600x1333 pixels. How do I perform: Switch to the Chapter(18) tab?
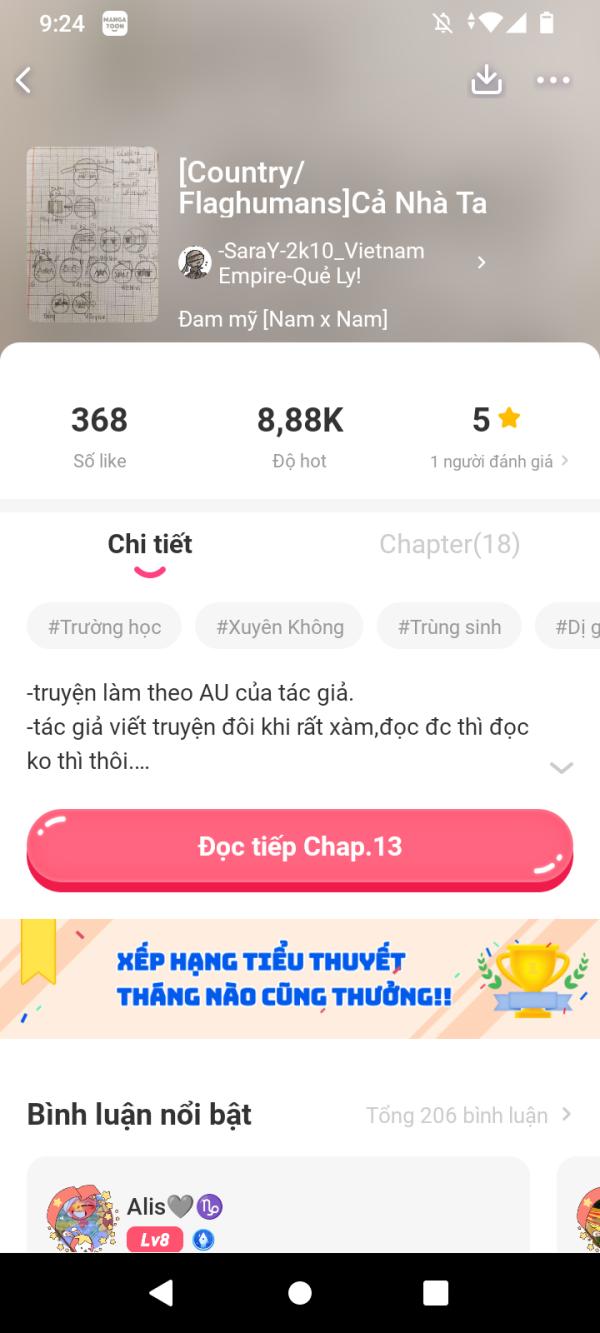[449, 544]
